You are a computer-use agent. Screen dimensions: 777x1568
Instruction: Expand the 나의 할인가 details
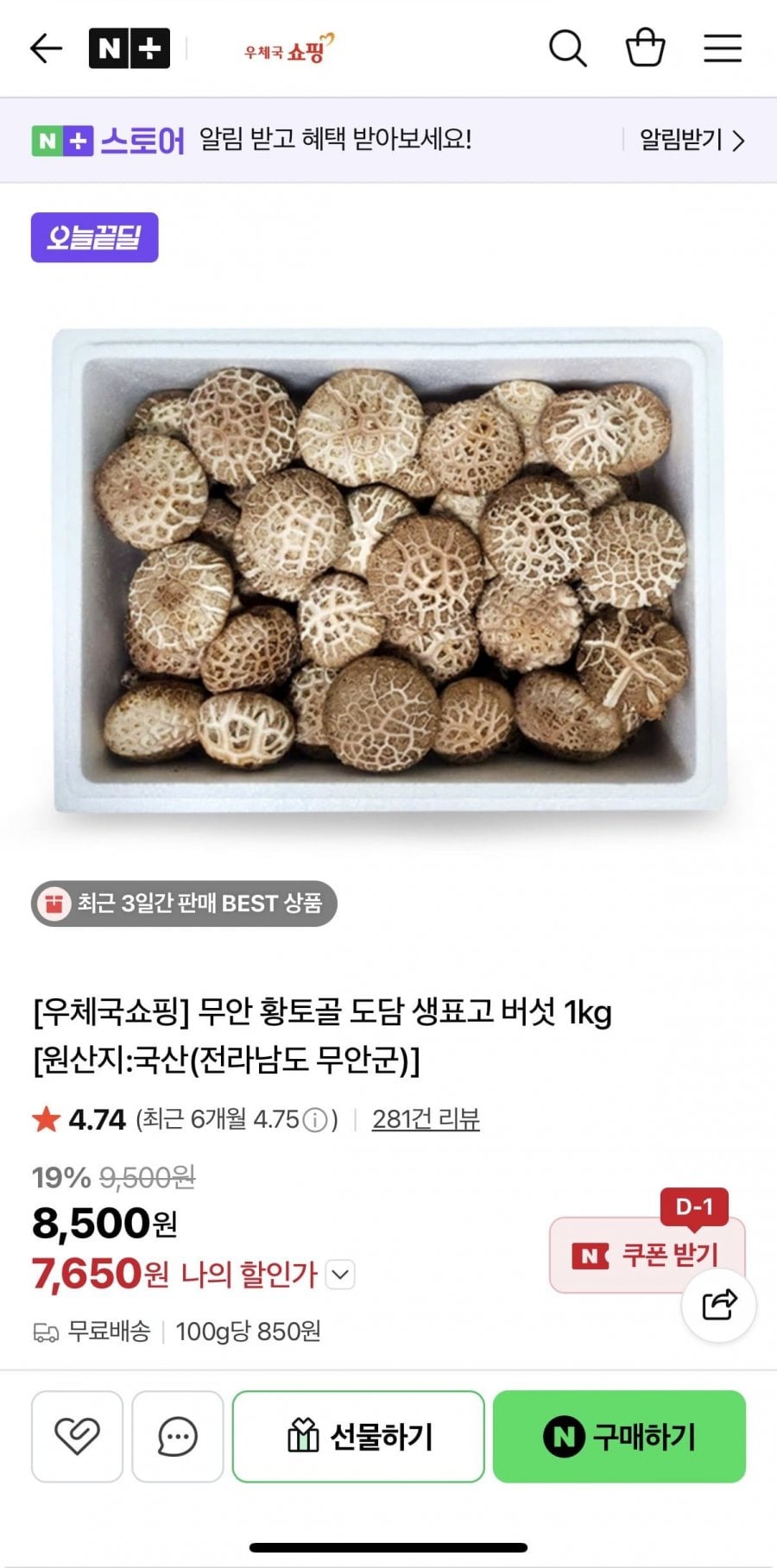point(340,1275)
